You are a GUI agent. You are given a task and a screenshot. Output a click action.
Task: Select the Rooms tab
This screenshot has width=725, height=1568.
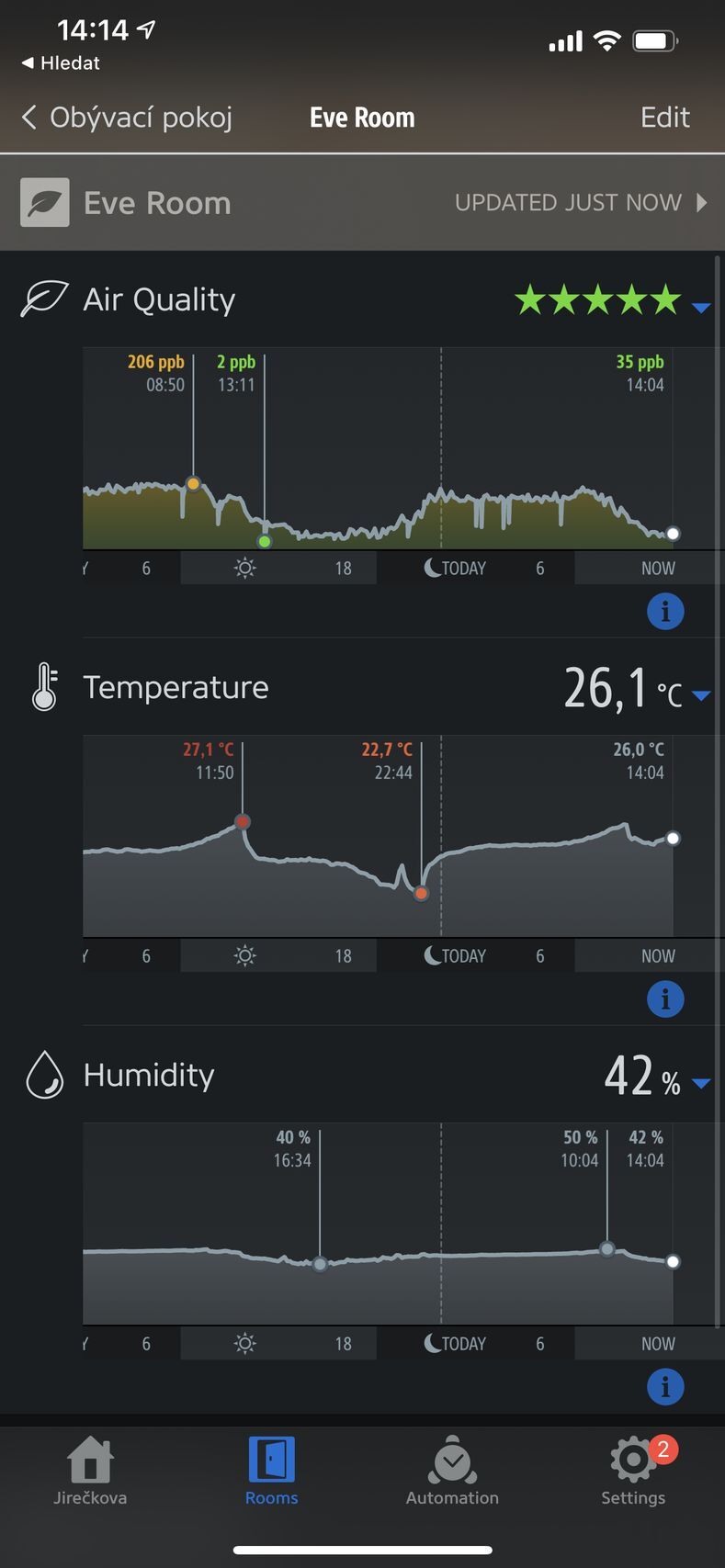(x=271, y=1472)
